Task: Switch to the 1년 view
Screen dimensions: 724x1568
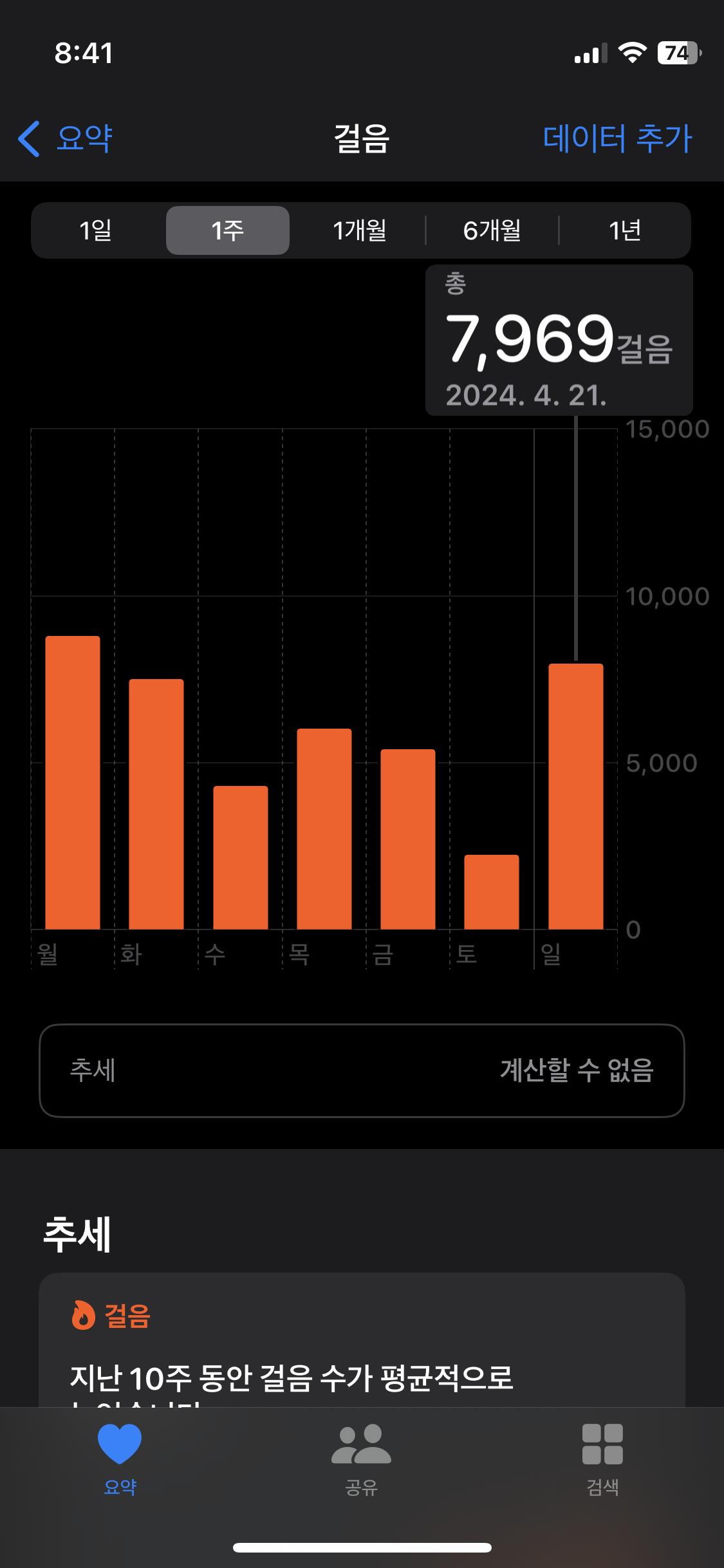Action: (x=624, y=230)
